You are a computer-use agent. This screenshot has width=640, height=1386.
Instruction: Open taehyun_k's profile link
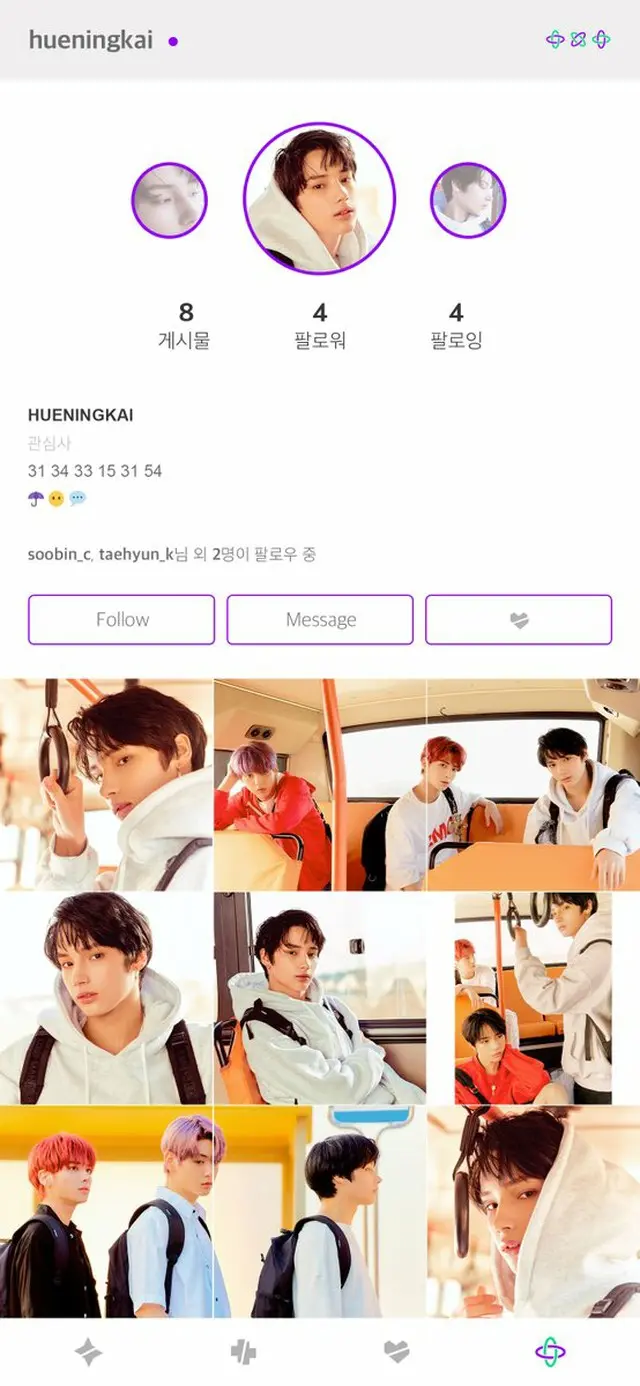(136, 554)
